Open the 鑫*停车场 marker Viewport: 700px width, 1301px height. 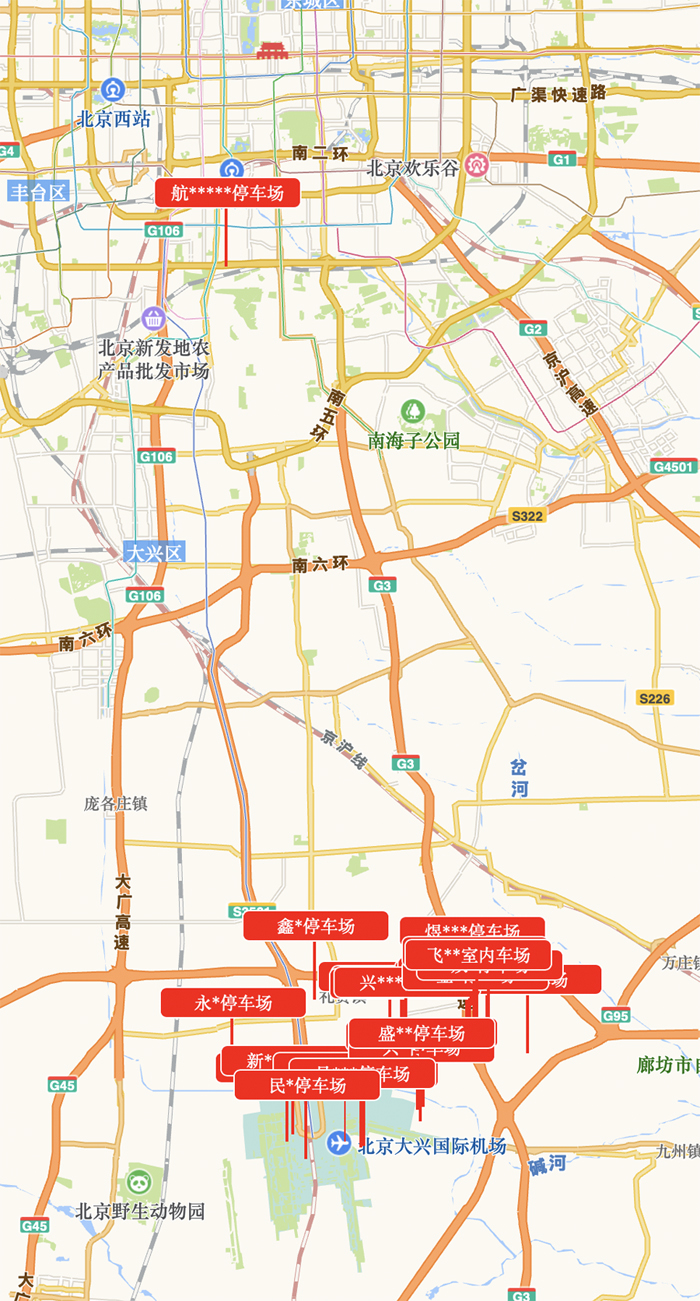coord(315,926)
